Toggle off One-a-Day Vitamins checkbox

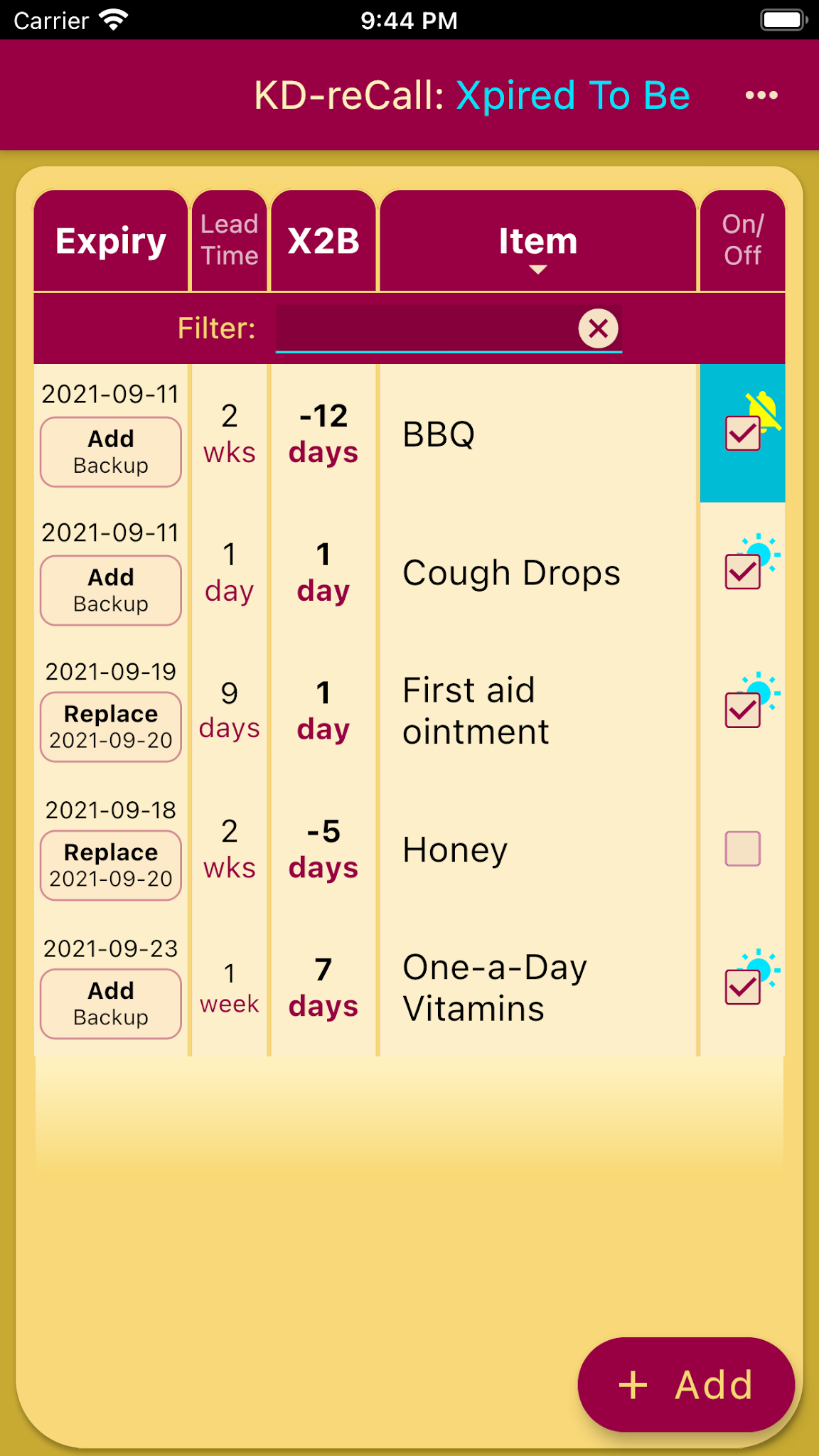coord(742,987)
